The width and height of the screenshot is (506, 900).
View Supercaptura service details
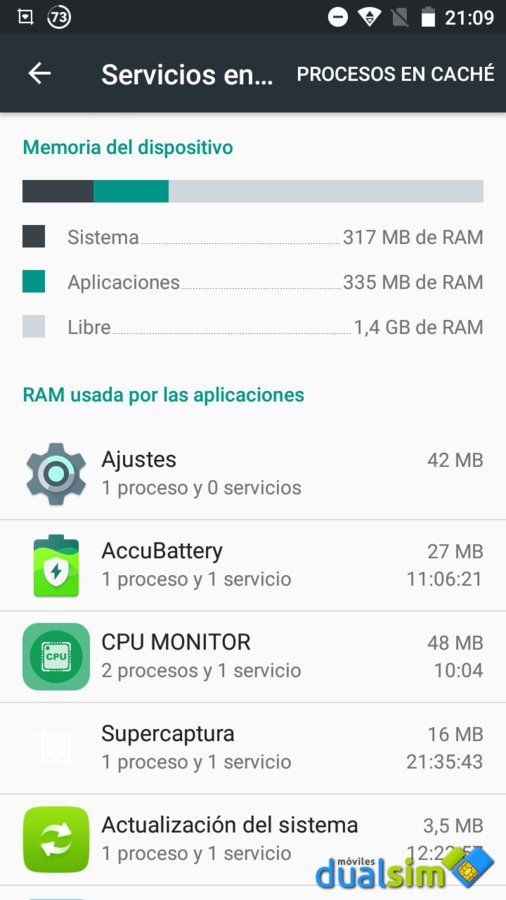coord(253,748)
